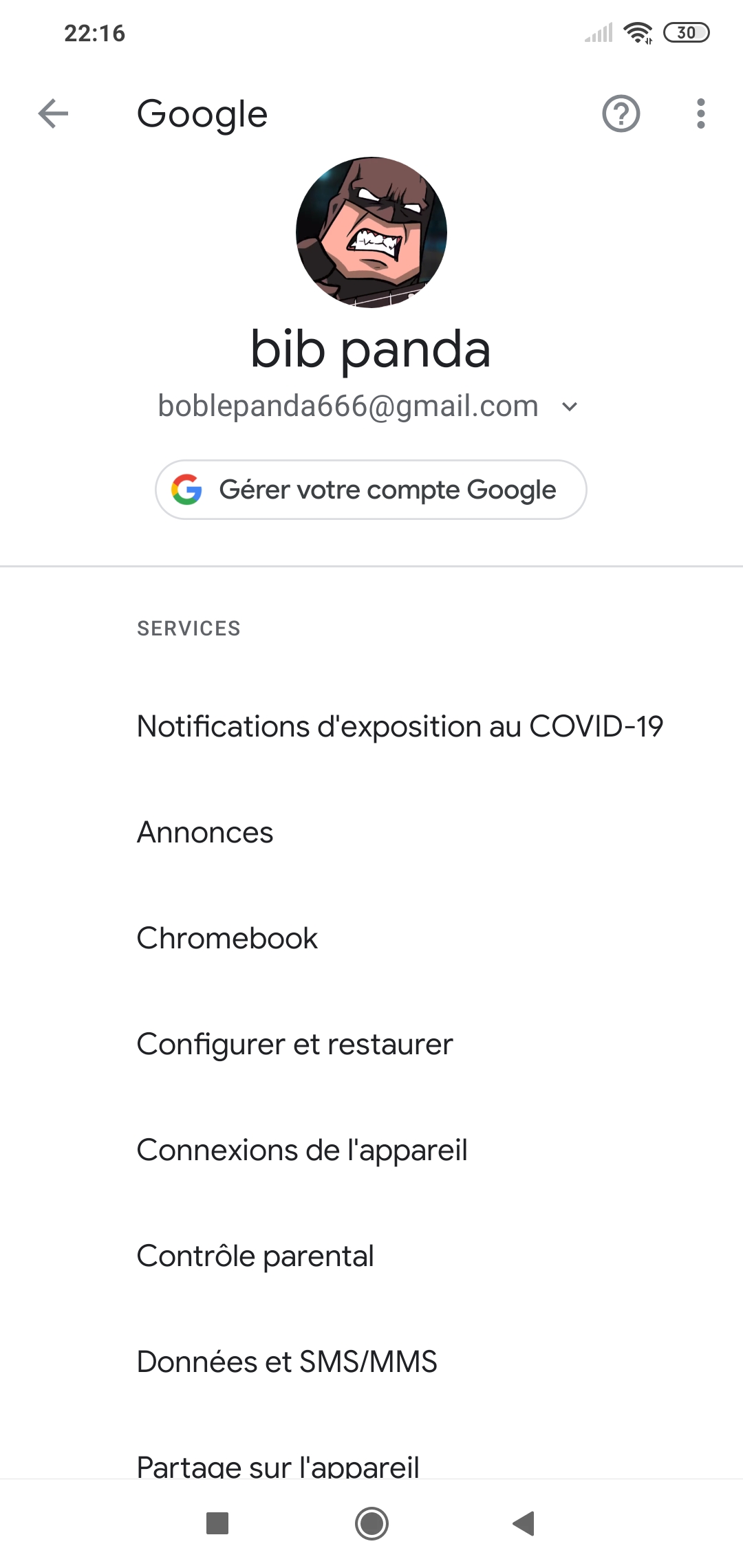Tap Gérer votre compte Google button
The image size is (743, 1568).
(x=371, y=490)
